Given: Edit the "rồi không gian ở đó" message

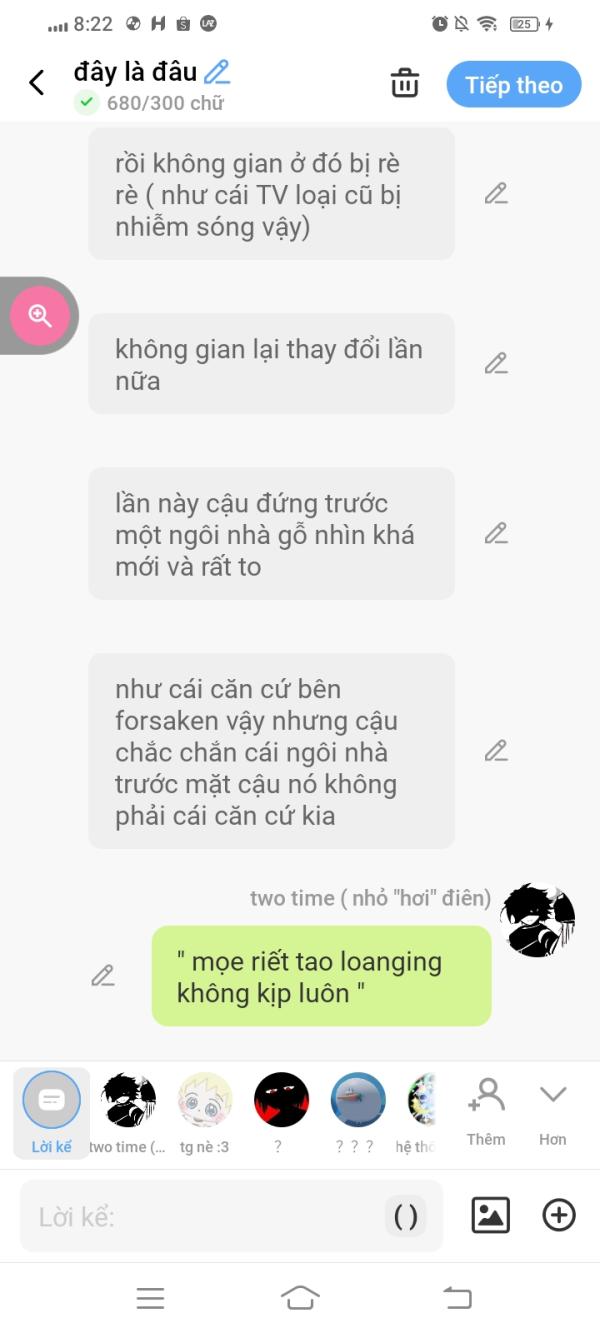Looking at the screenshot, I should [496, 194].
